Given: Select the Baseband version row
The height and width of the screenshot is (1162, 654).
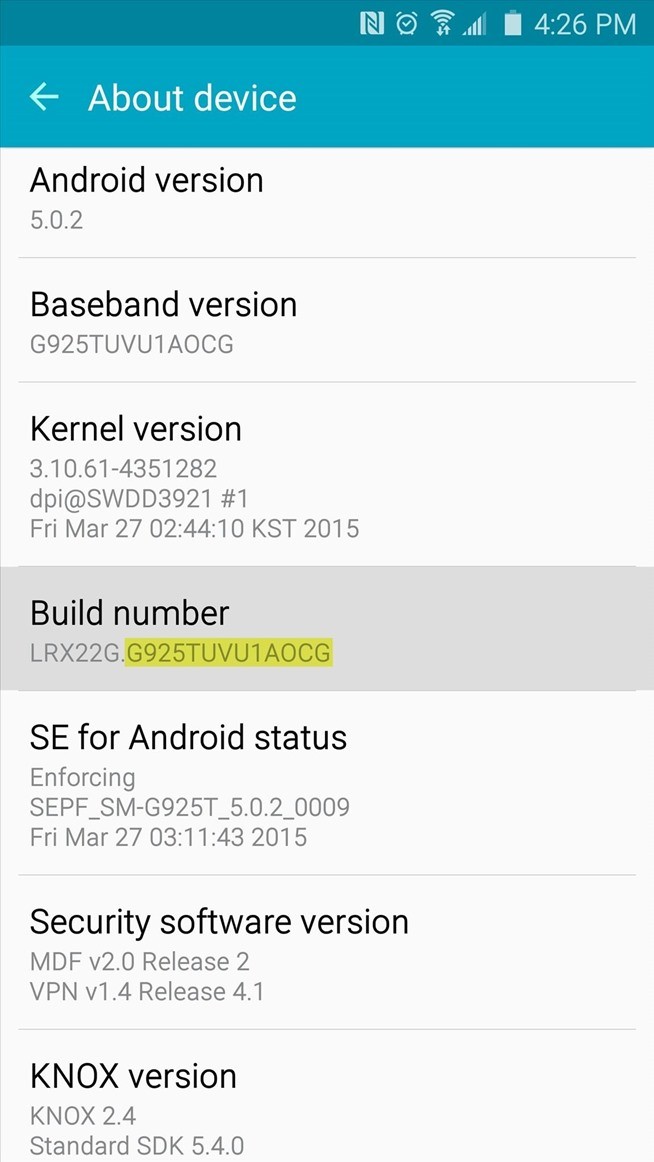Looking at the screenshot, I should coord(326,322).
